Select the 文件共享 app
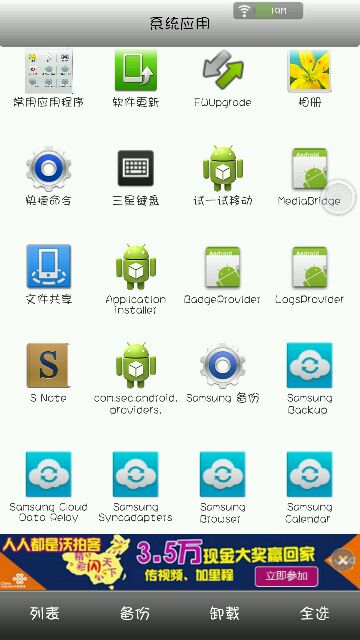Viewport: 360px width, 640px height. coord(49,274)
